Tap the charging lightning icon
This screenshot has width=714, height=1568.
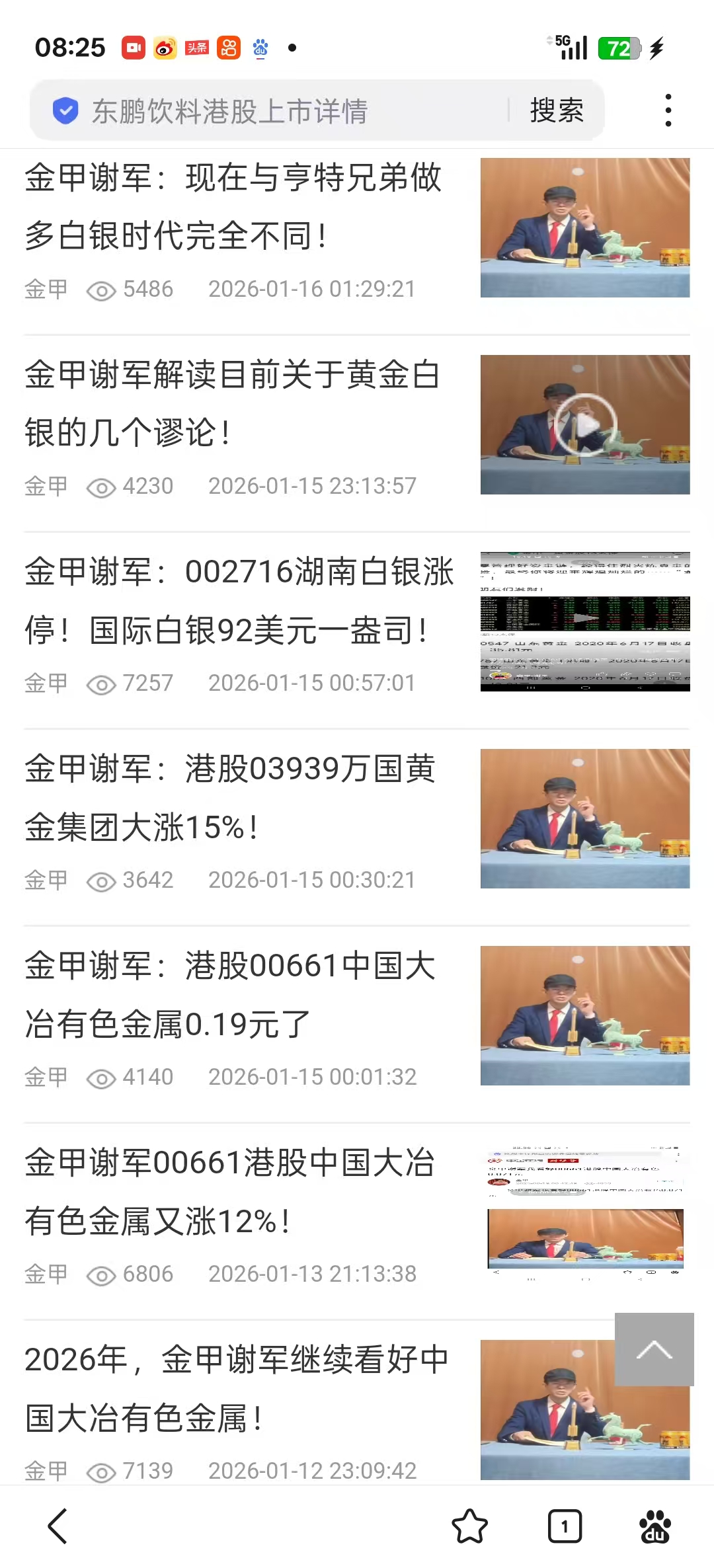pyautogui.click(x=657, y=48)
